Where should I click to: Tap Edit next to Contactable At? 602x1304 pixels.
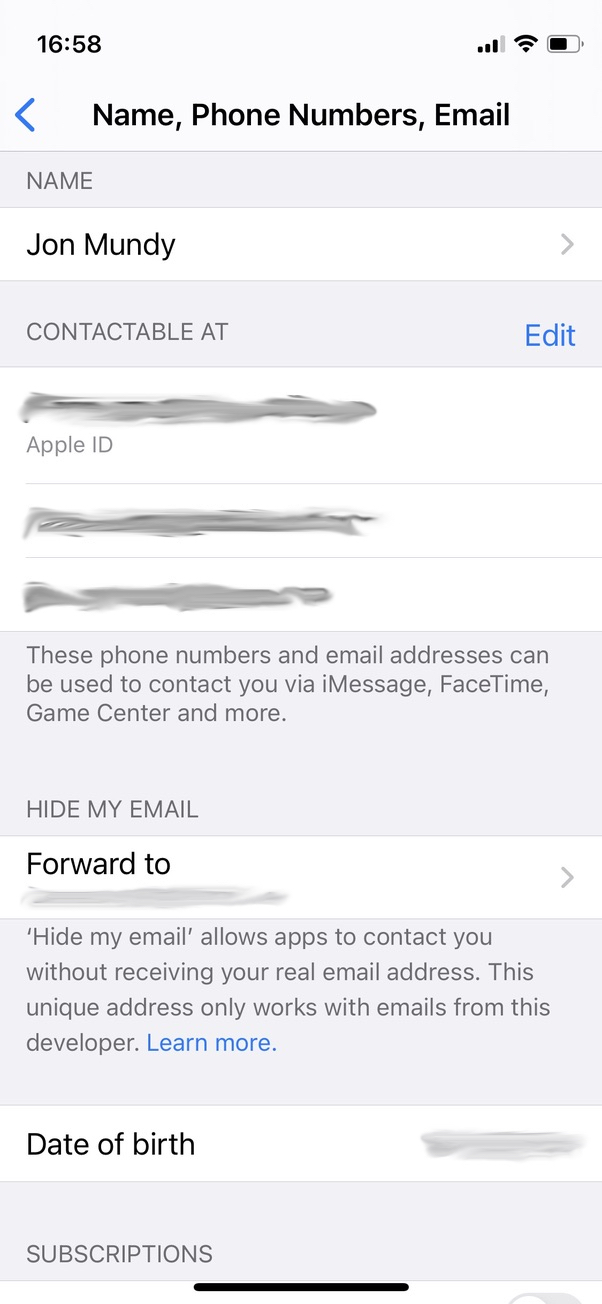pos(550,334)
